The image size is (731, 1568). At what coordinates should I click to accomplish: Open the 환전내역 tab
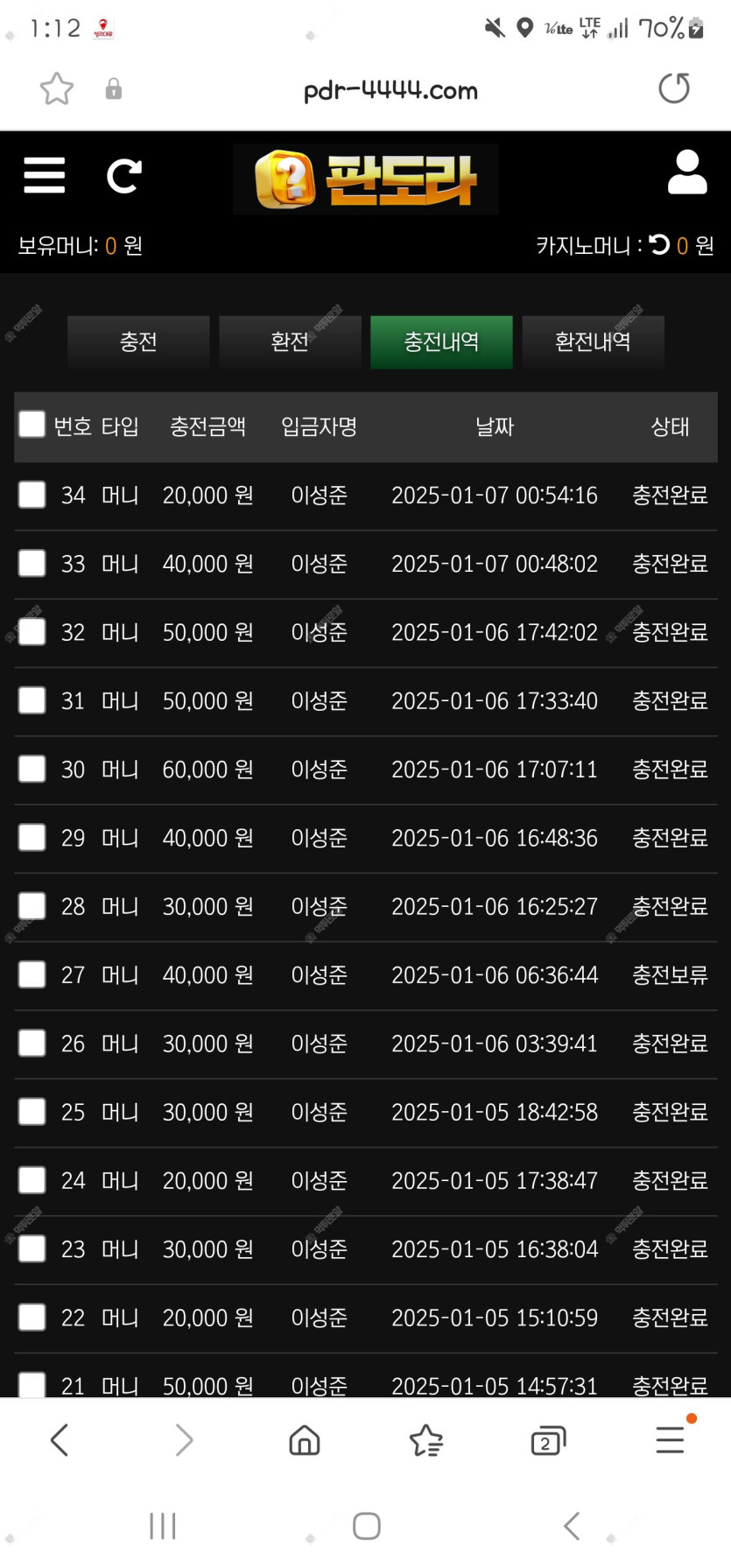tap(593, 341)
